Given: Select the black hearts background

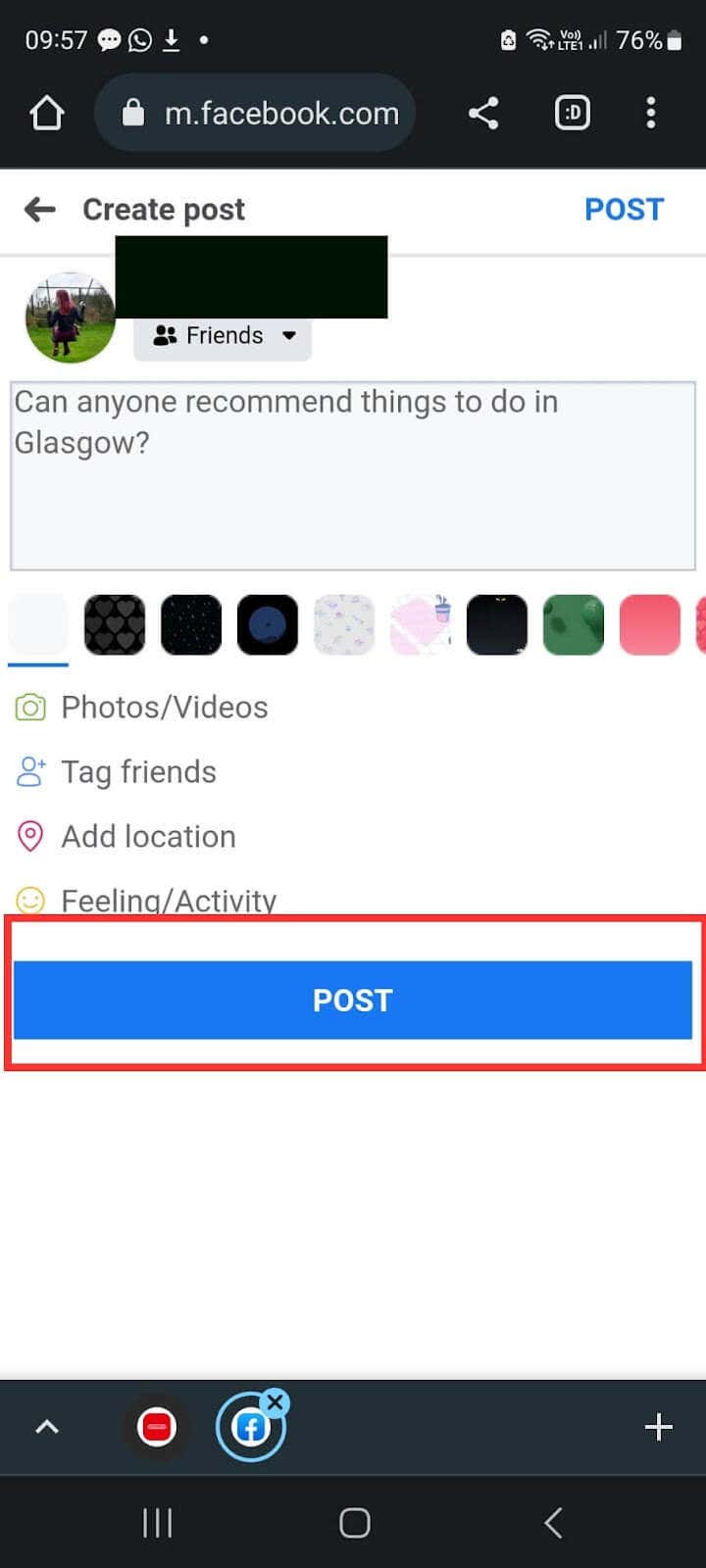Looking at the screenshot, I should click(x=115, y=624).
